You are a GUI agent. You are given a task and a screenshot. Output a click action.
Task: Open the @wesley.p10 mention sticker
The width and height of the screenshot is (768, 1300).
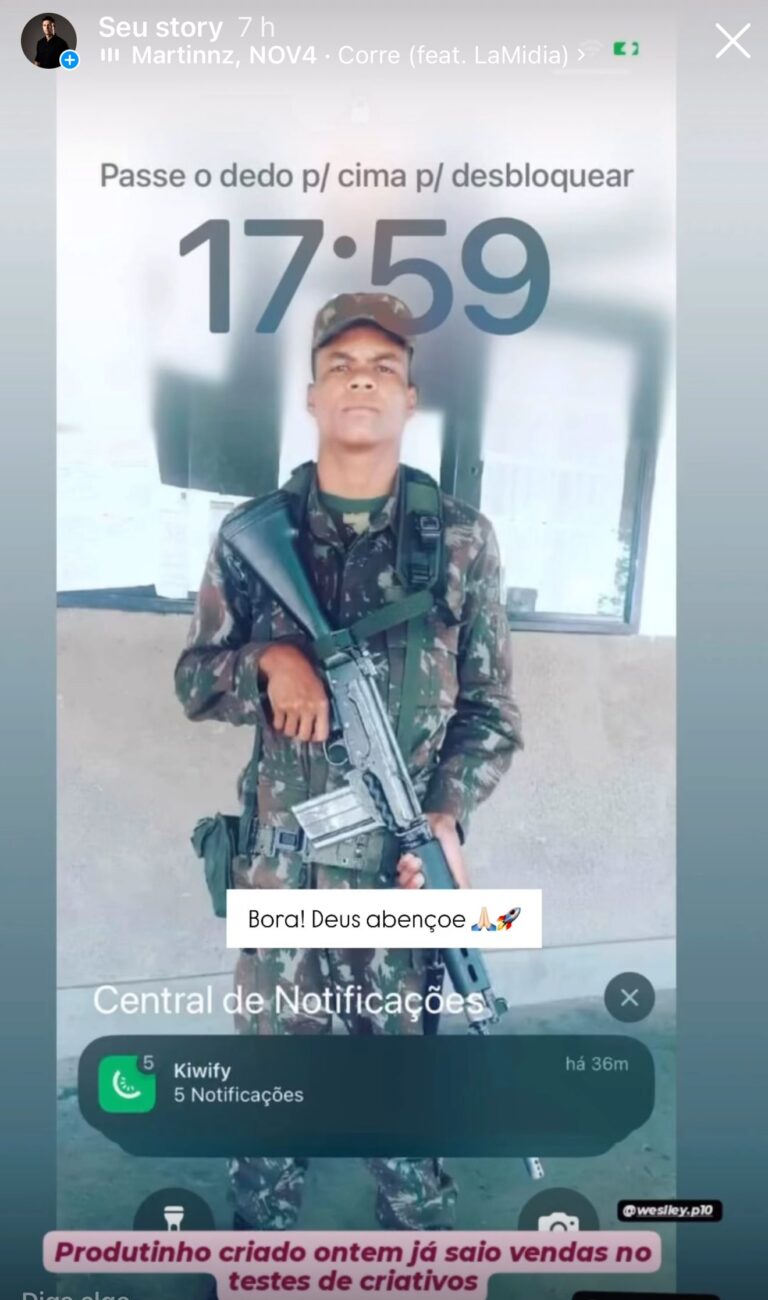[669, 1211]
